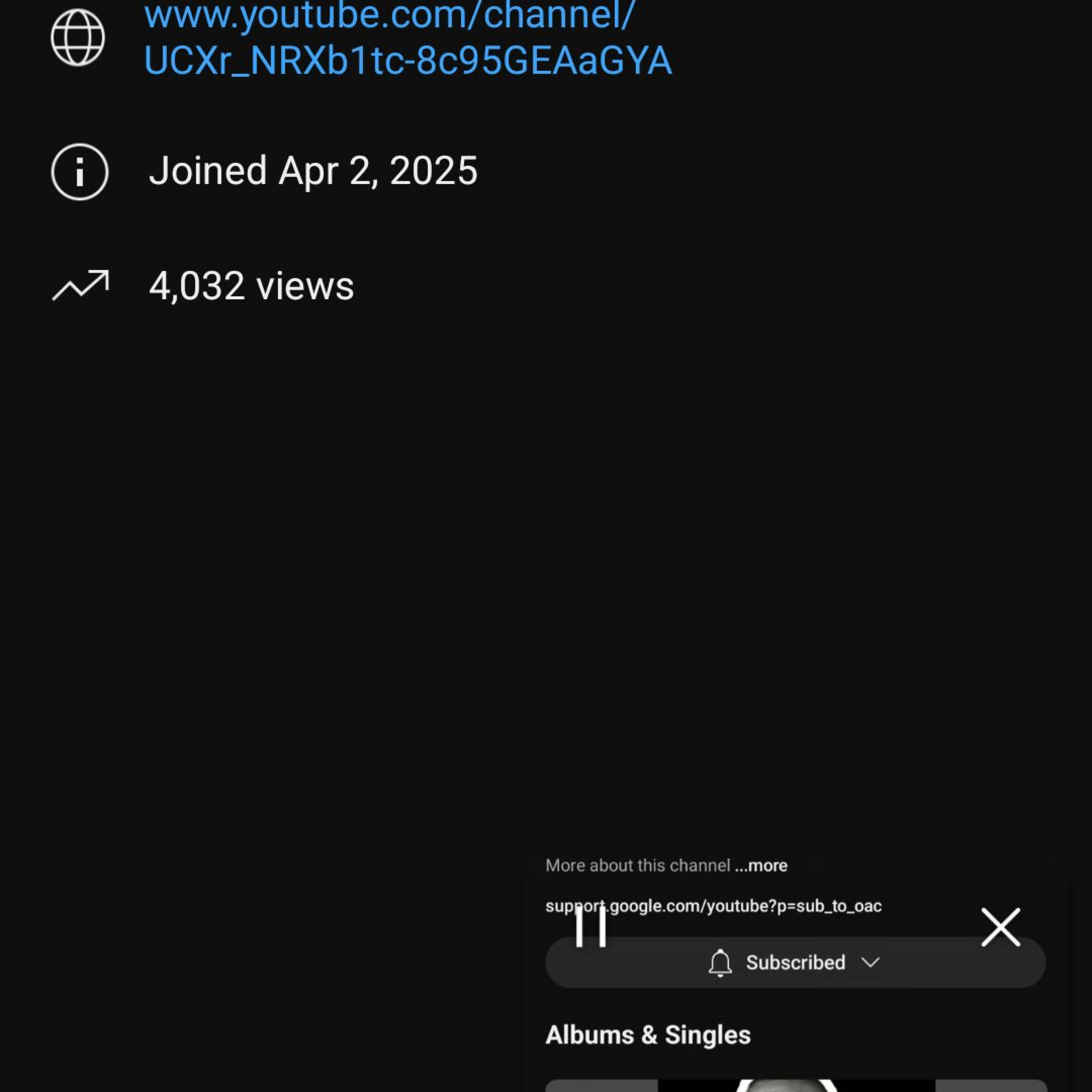Pause the miniplayer video
Screen dimensions: 1092x1092
pyautogui.click(x=591, y=927)
